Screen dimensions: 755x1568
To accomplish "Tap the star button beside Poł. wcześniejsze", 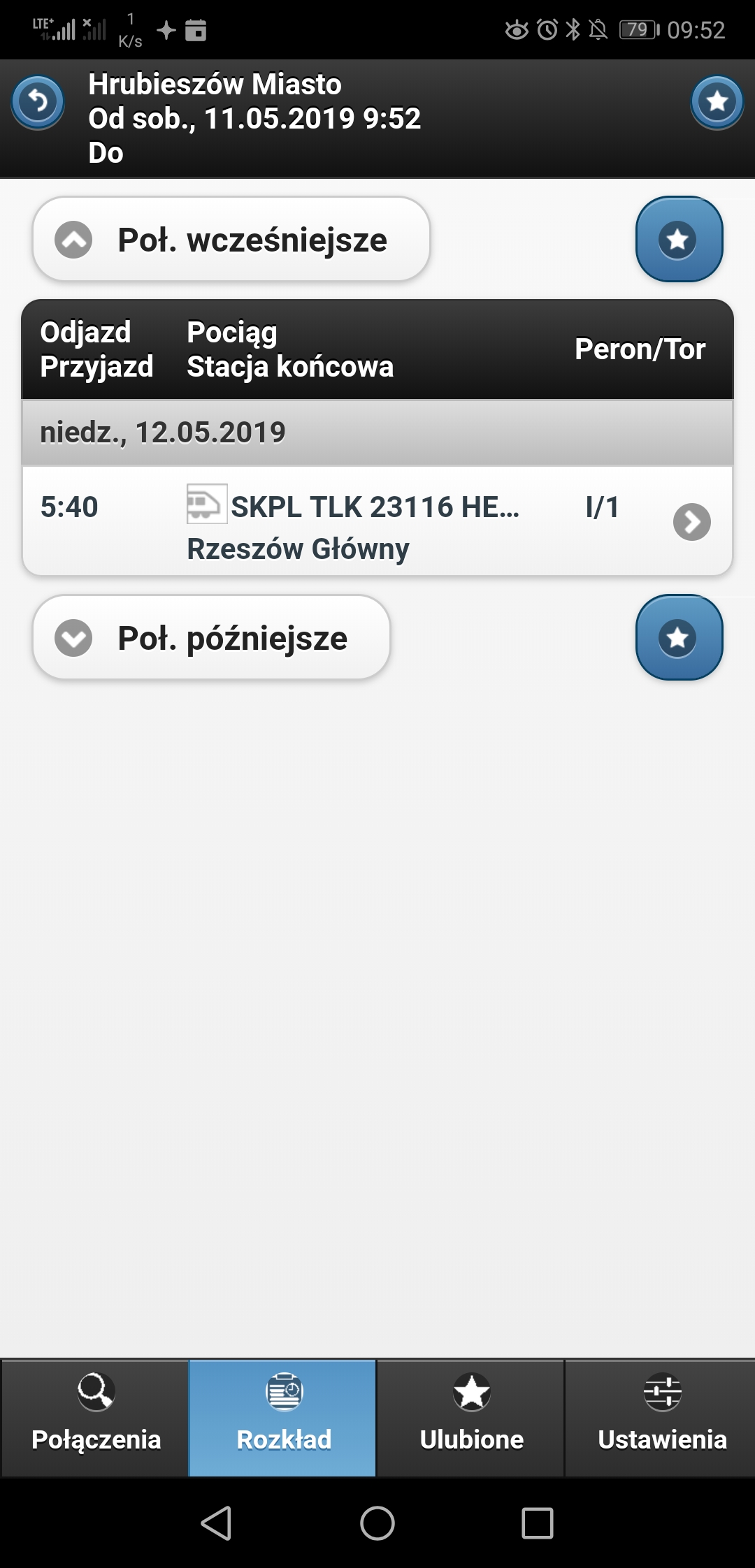I will coord(678,240).
